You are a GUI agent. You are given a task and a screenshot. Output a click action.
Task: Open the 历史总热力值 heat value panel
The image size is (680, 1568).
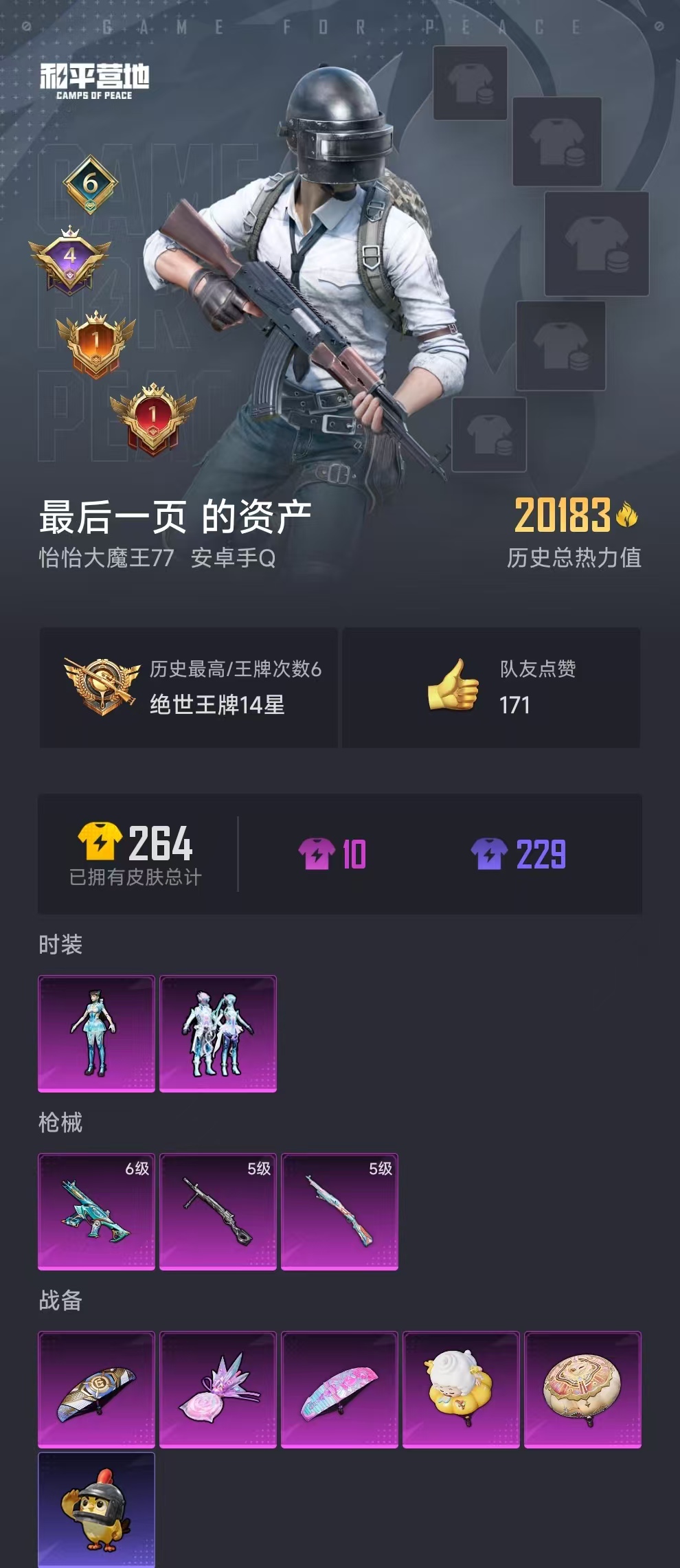tap(574, 558)
